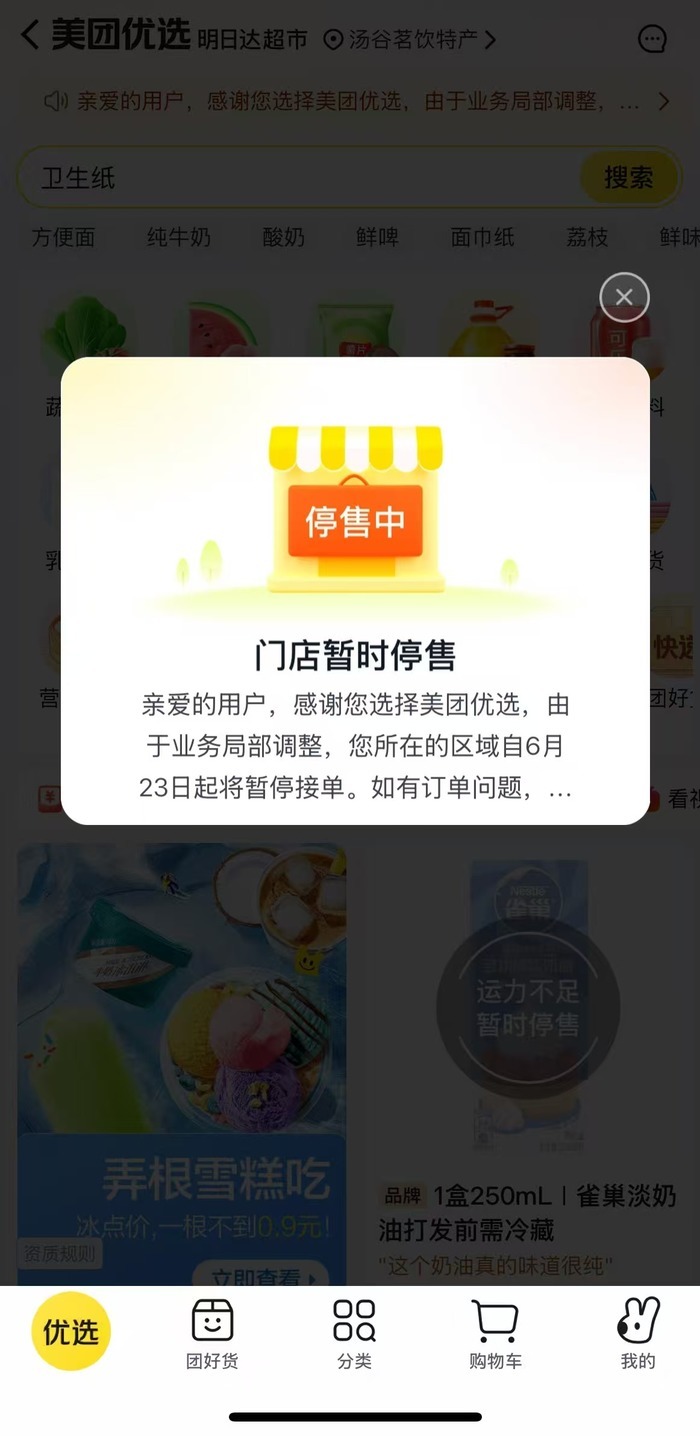
Task: Select the 纯牛奶 keyword chip
Action: [x=179, y=237]
